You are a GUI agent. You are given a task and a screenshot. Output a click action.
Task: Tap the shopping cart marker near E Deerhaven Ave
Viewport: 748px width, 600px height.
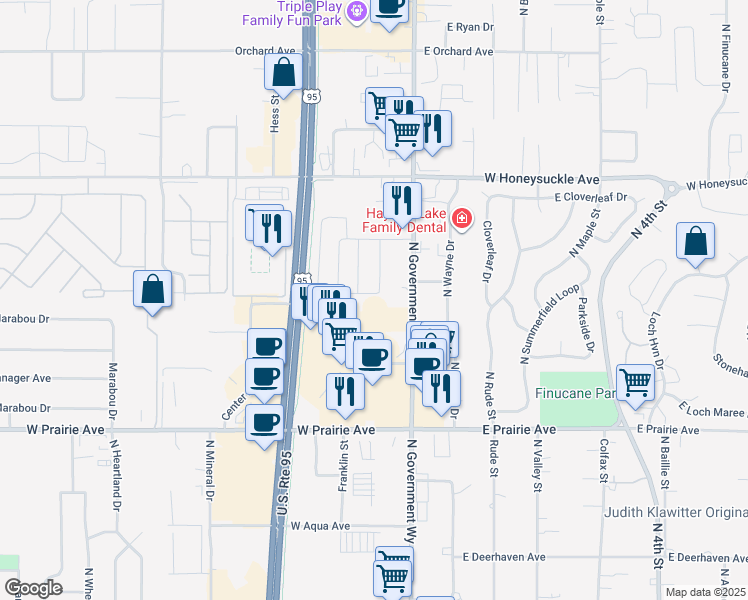pos(392,577)
